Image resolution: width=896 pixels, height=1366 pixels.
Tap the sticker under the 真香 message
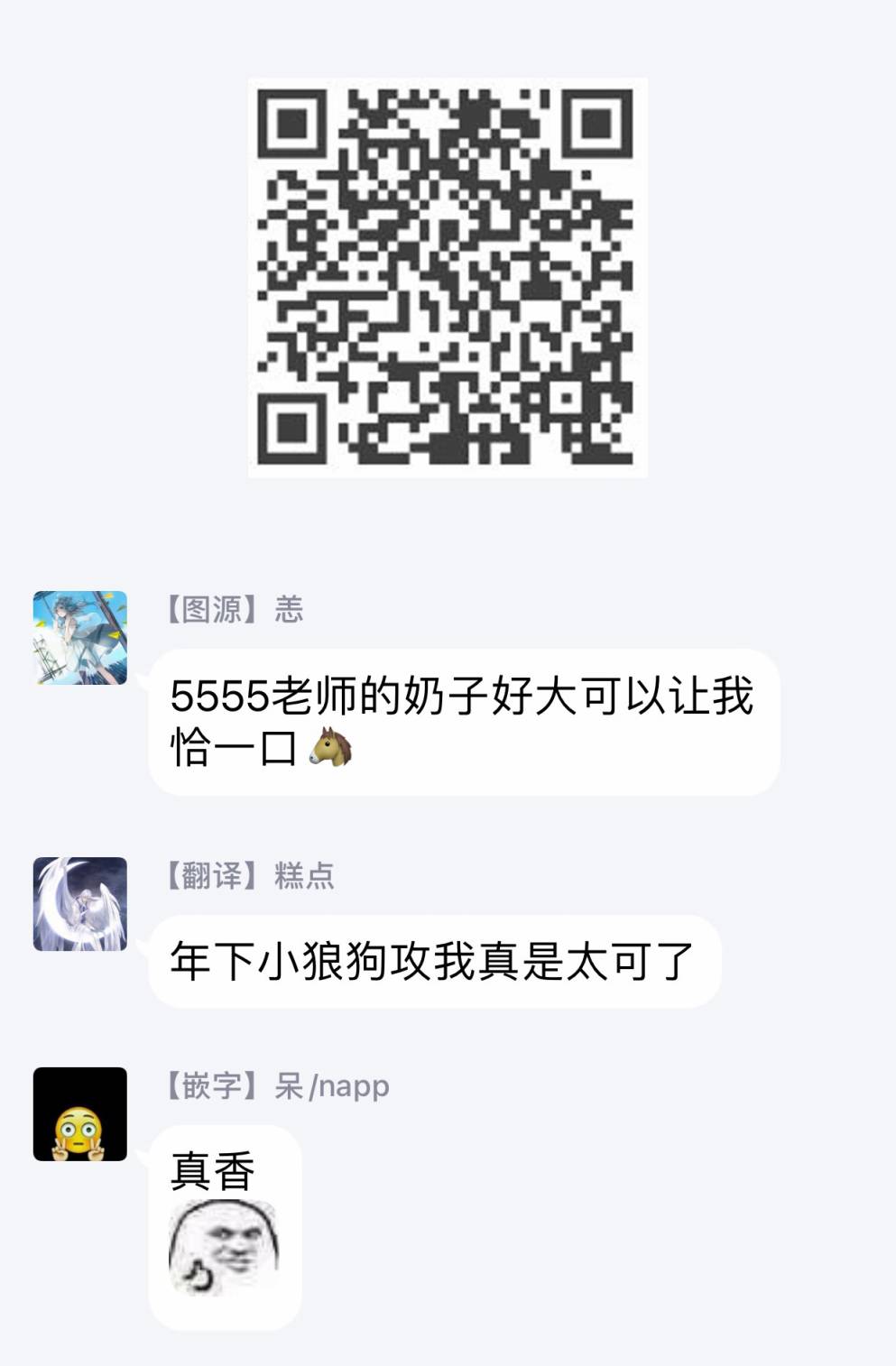[x=224, y=1249]
